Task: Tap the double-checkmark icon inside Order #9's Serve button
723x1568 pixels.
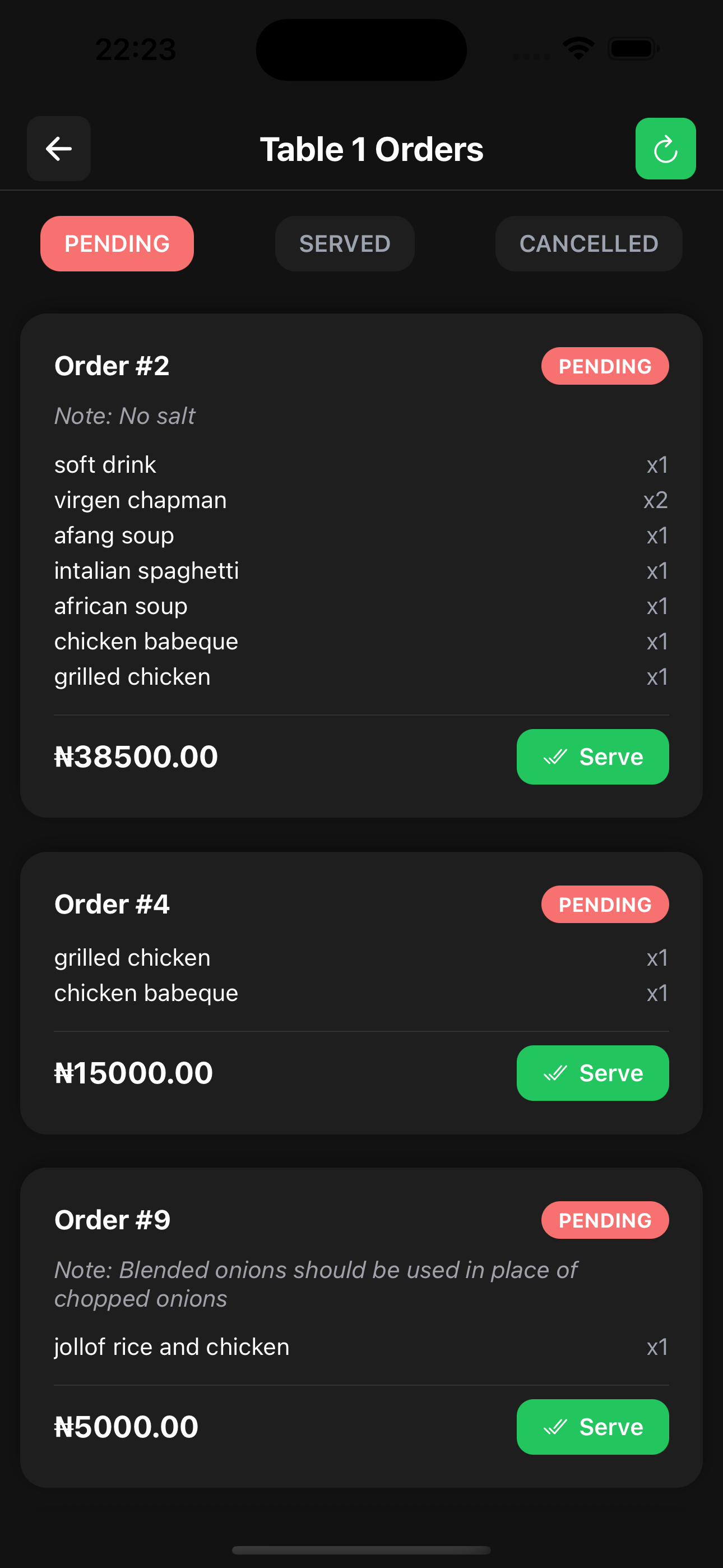Action: (554, 1427)
